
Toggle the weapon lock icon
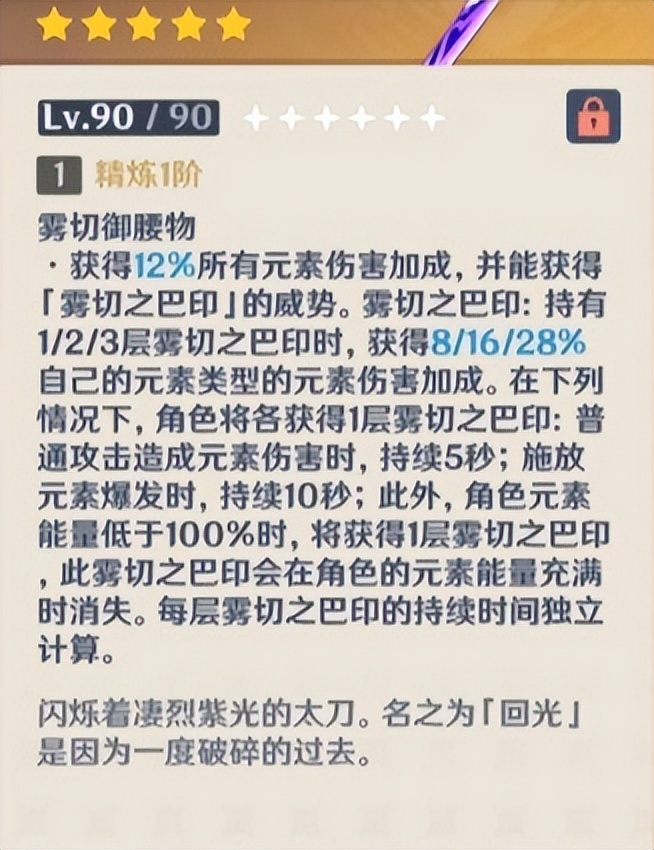pyautogui.click(x=592, y=118)
